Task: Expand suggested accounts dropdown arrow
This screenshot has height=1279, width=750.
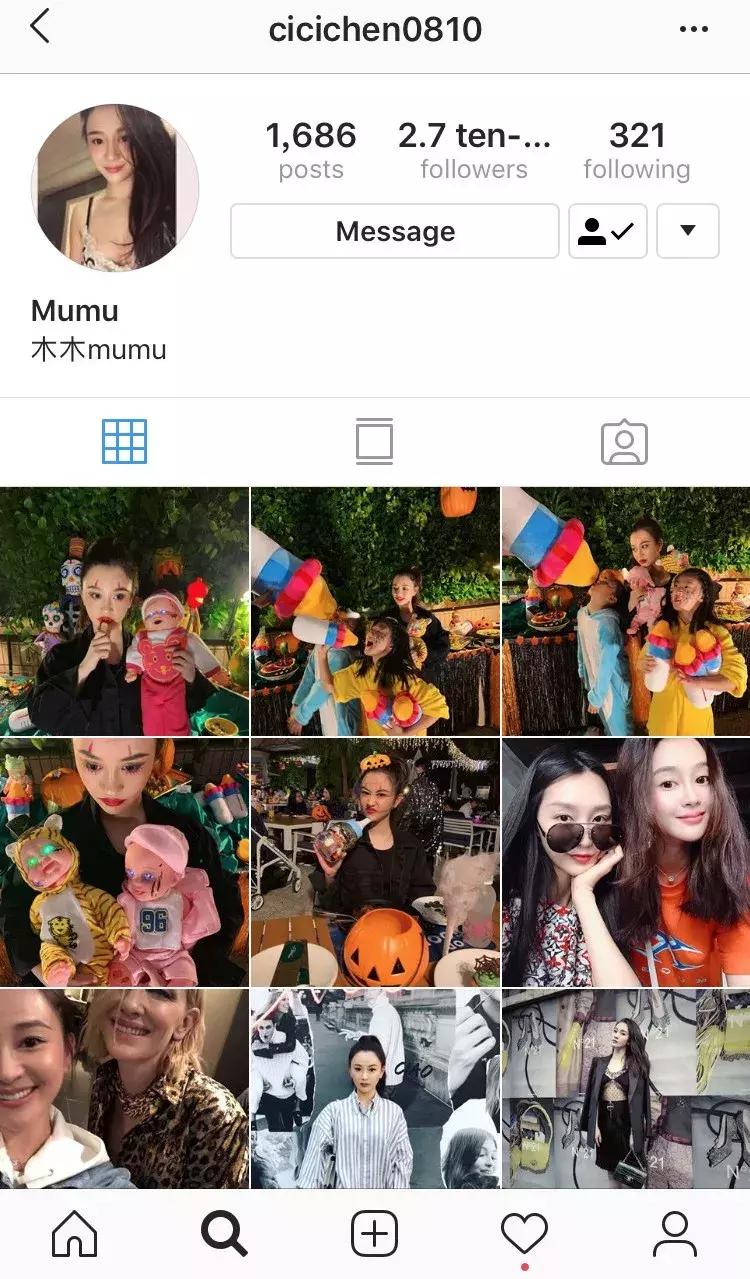Action: click(687, 231)
